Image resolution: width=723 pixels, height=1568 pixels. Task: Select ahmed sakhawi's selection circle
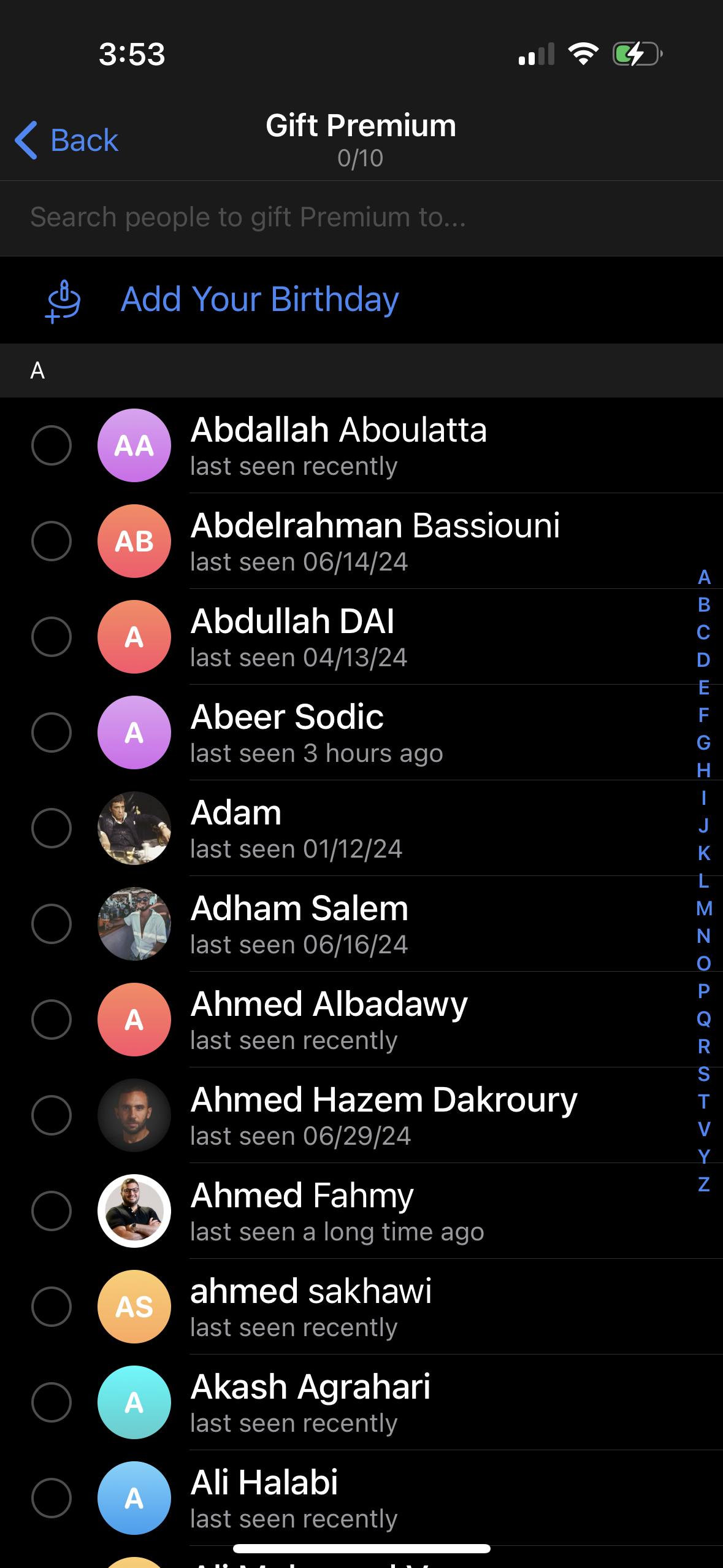tap(52, 1307)
